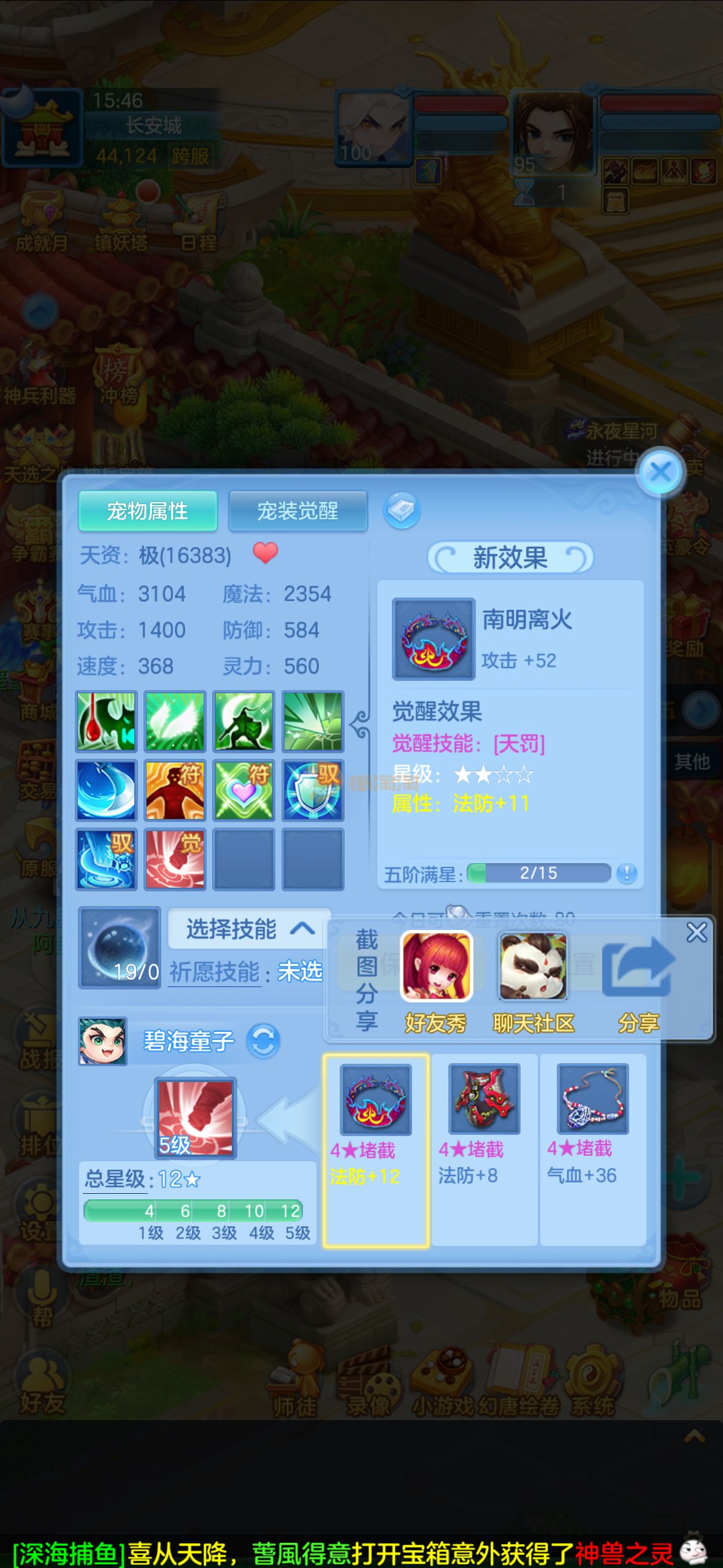Tap the 碧海童子 pet avatar
This screenshot has height=1568, width=723.
pos(102,1040)
